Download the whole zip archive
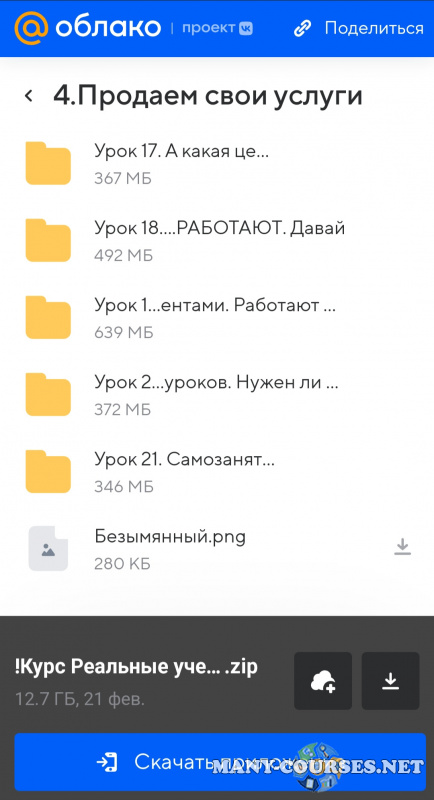 (391, 681)
